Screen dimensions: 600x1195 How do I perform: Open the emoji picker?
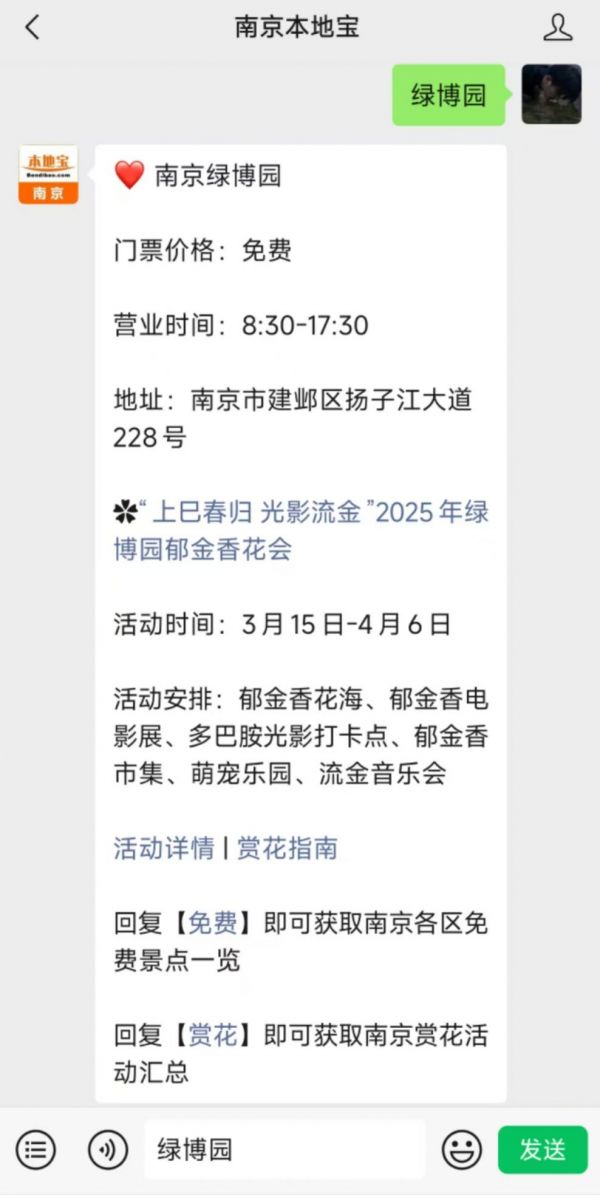461,1149
